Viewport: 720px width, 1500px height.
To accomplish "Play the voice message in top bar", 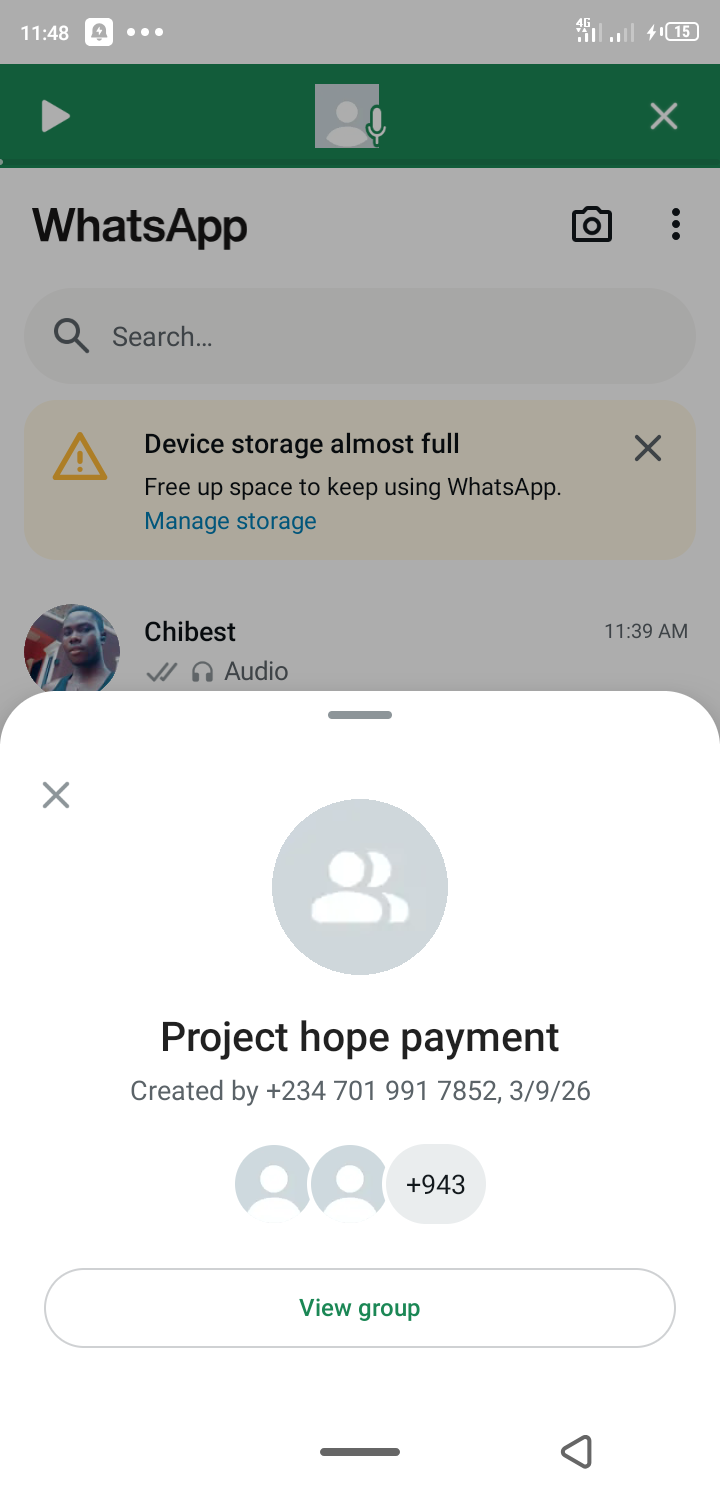I will point(55,116).
